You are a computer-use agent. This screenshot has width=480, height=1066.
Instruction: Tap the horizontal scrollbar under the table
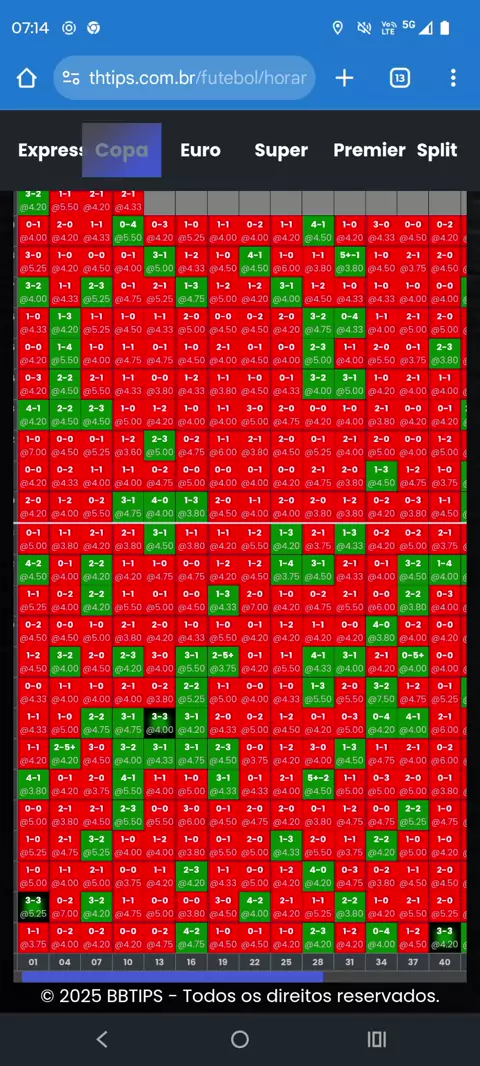point(173,976)
